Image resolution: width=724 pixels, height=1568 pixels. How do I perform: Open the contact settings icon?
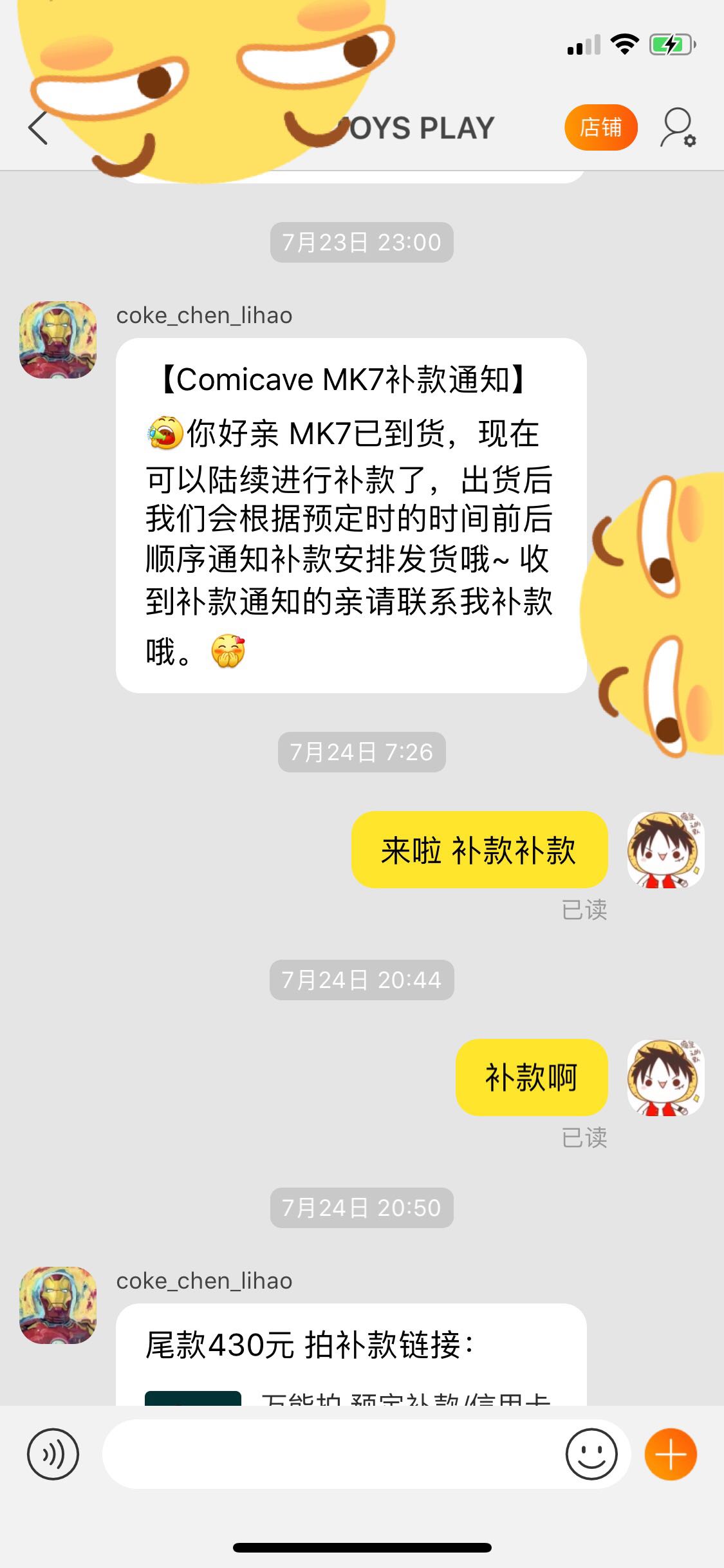pos(678,127)
